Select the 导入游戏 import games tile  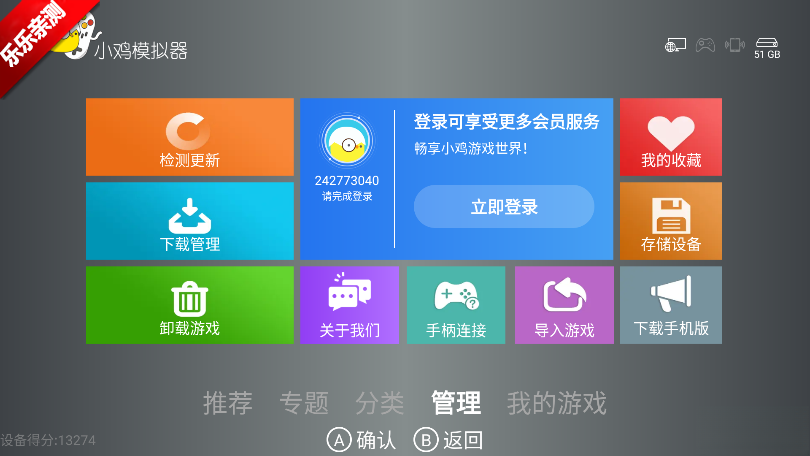[x=564, y=305]
